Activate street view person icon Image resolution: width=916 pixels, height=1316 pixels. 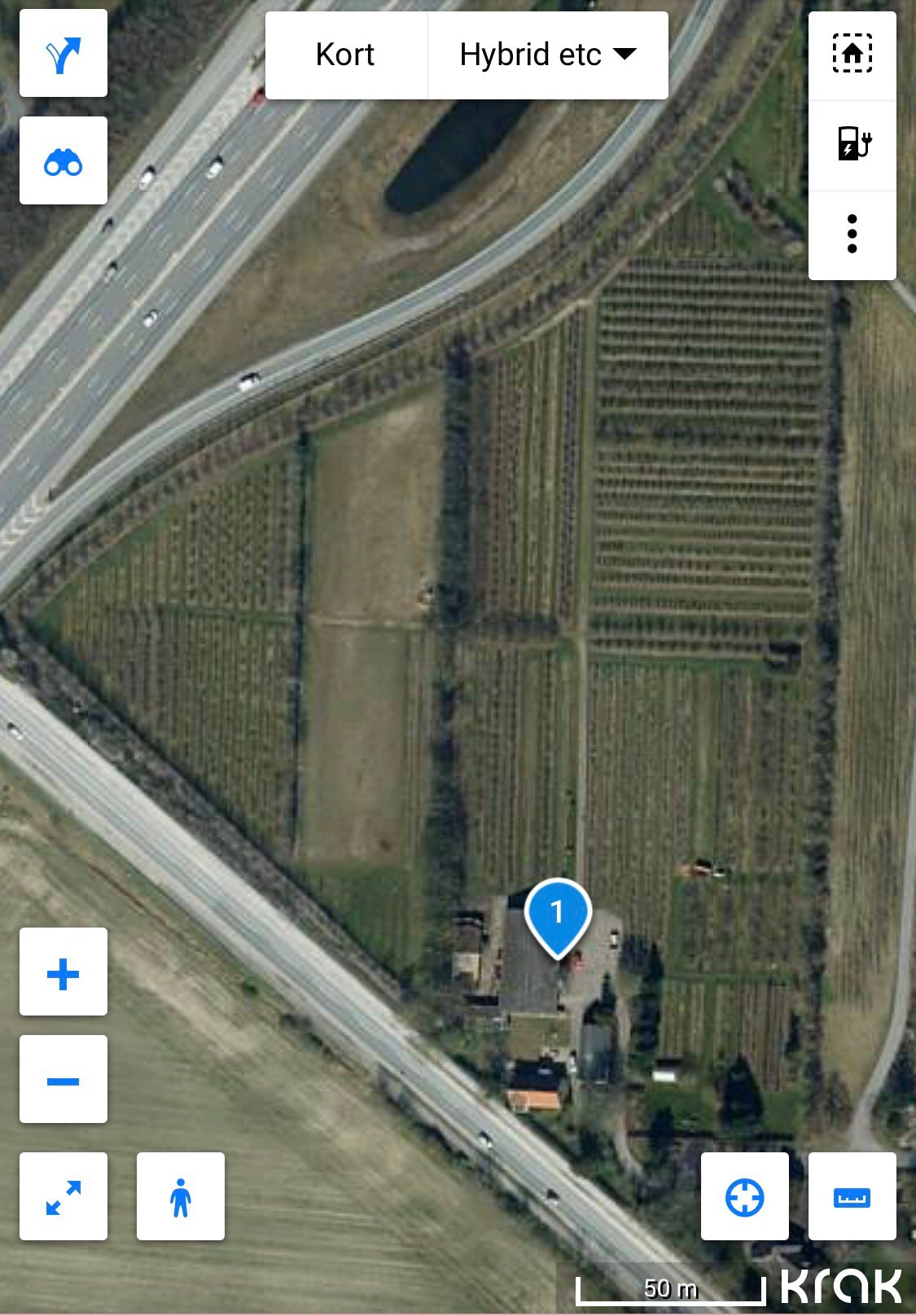click(x=181, y=1196)
